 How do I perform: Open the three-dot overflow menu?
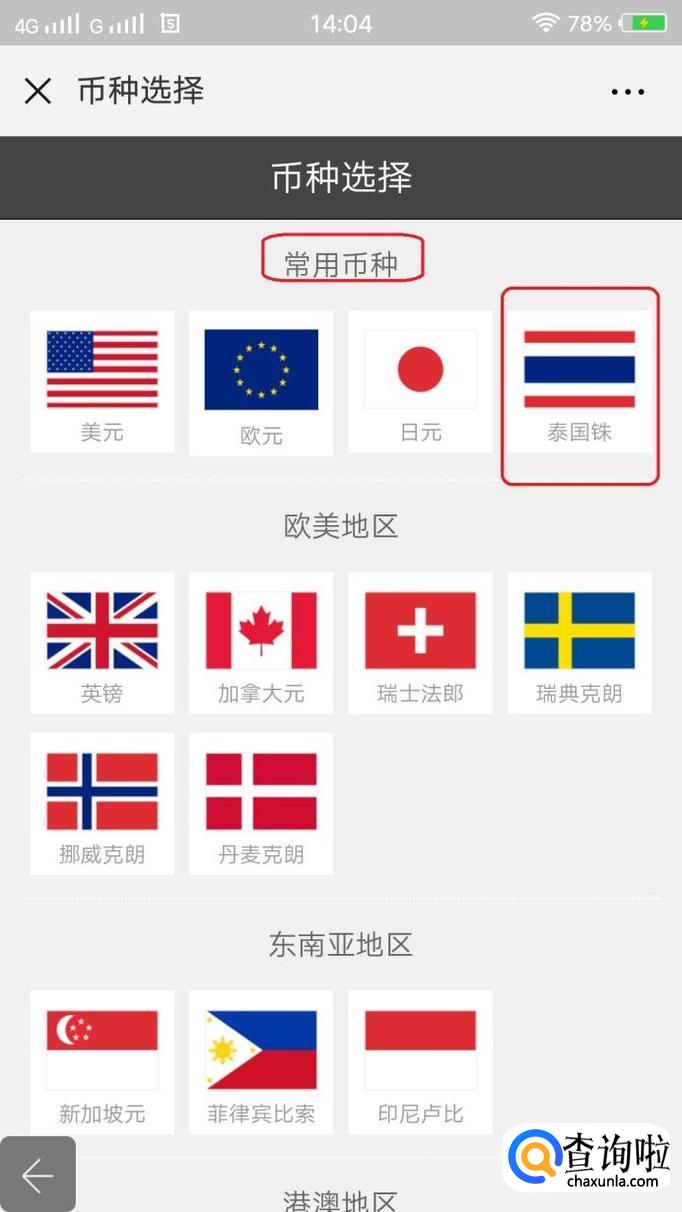pyautogui.click(x=627, y=92)
